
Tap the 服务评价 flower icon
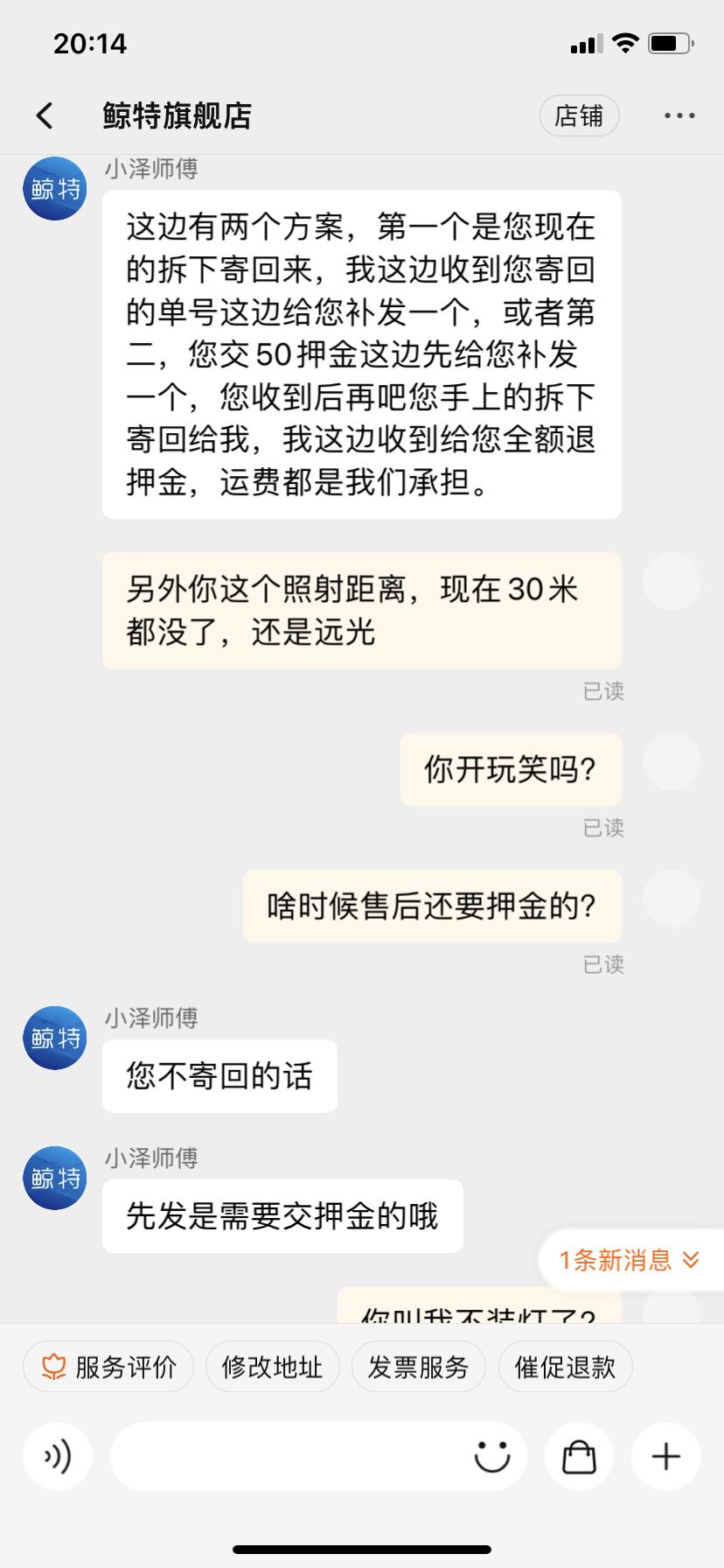pyautogui.click(x=52, y=1366)
